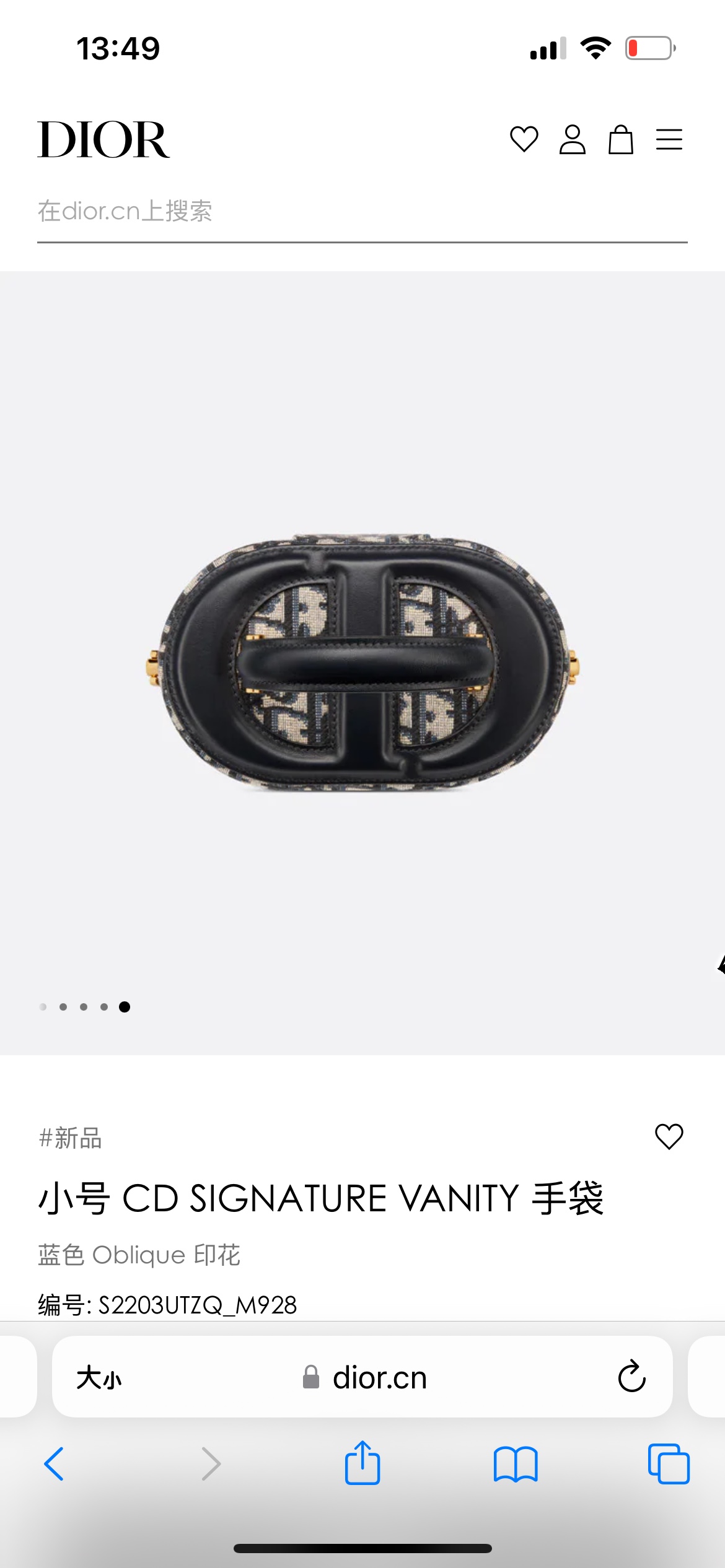
Task: Open the wishlist heart in header
Action: click(x=524, y=139)
